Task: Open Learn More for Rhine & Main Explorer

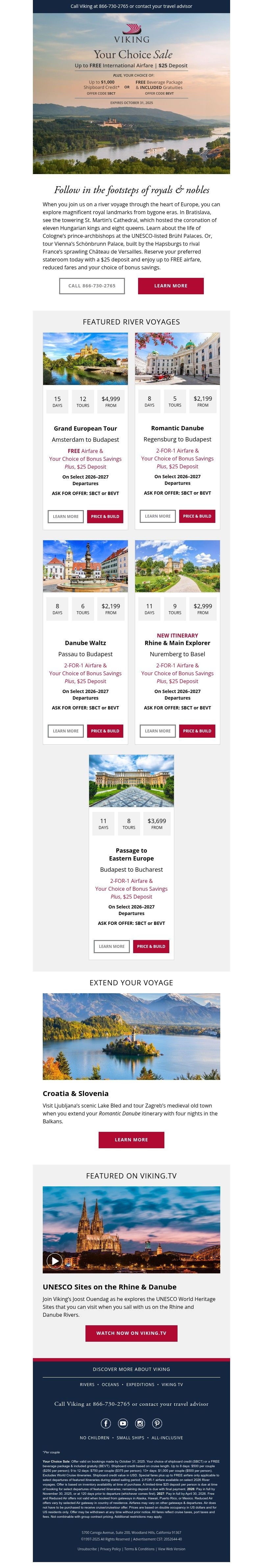Action: 158,730
